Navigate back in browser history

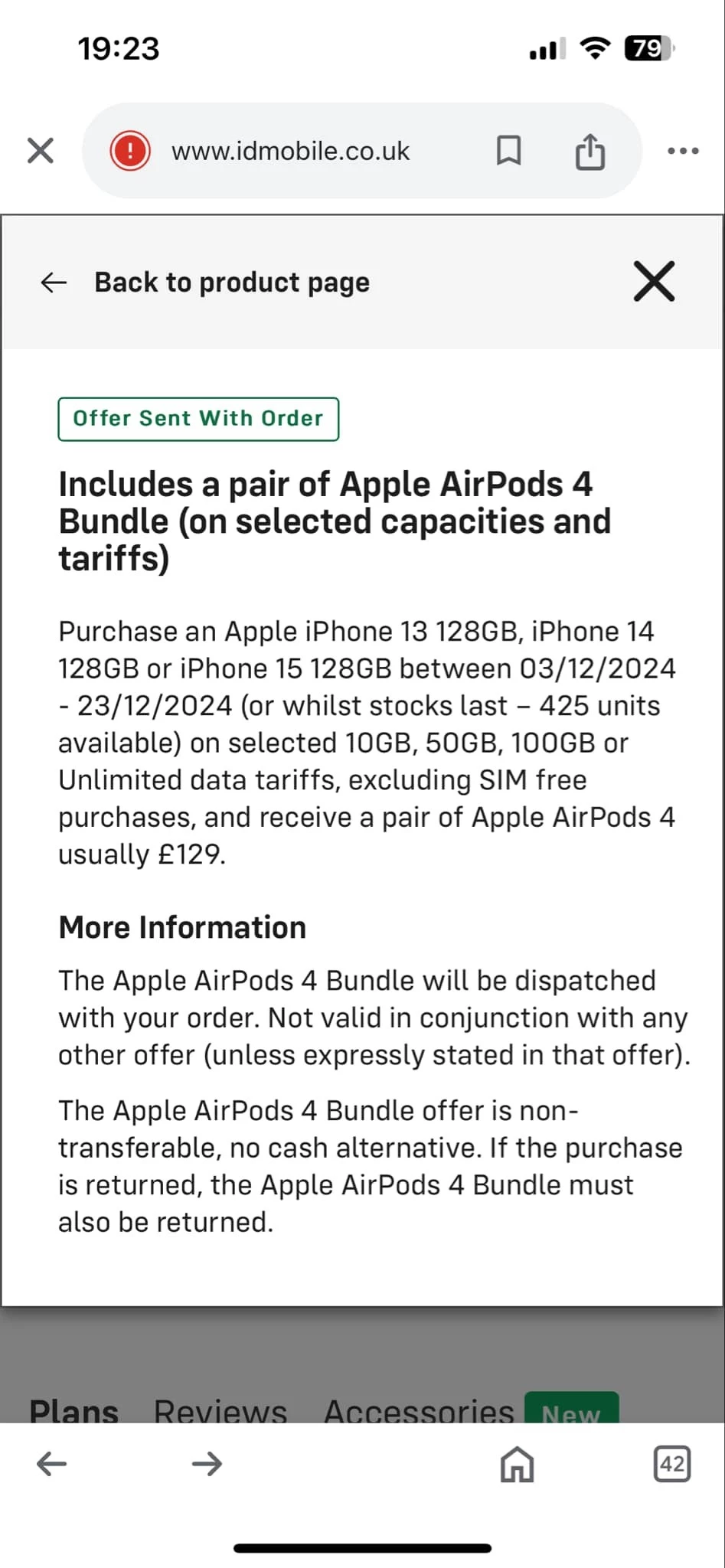tap(52, 1464)
